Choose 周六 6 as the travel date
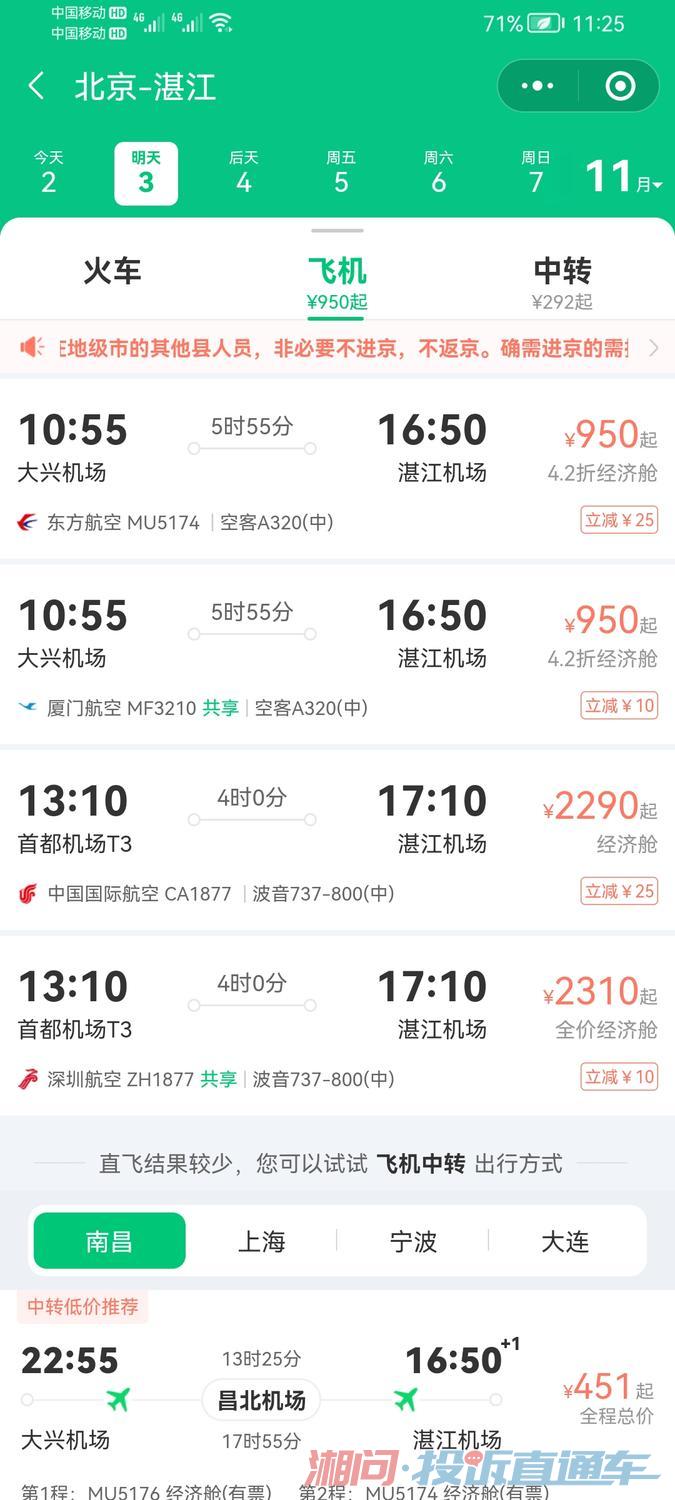The image size is (675, 1500). [438, 172]
